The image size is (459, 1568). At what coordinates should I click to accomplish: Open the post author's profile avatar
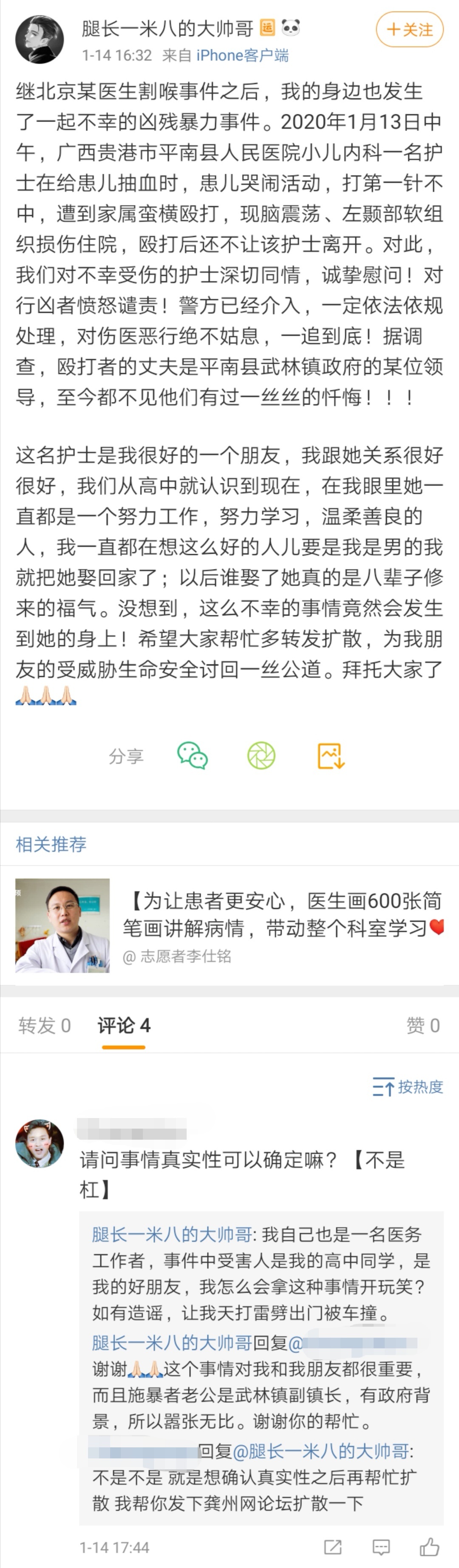(40, 40)
